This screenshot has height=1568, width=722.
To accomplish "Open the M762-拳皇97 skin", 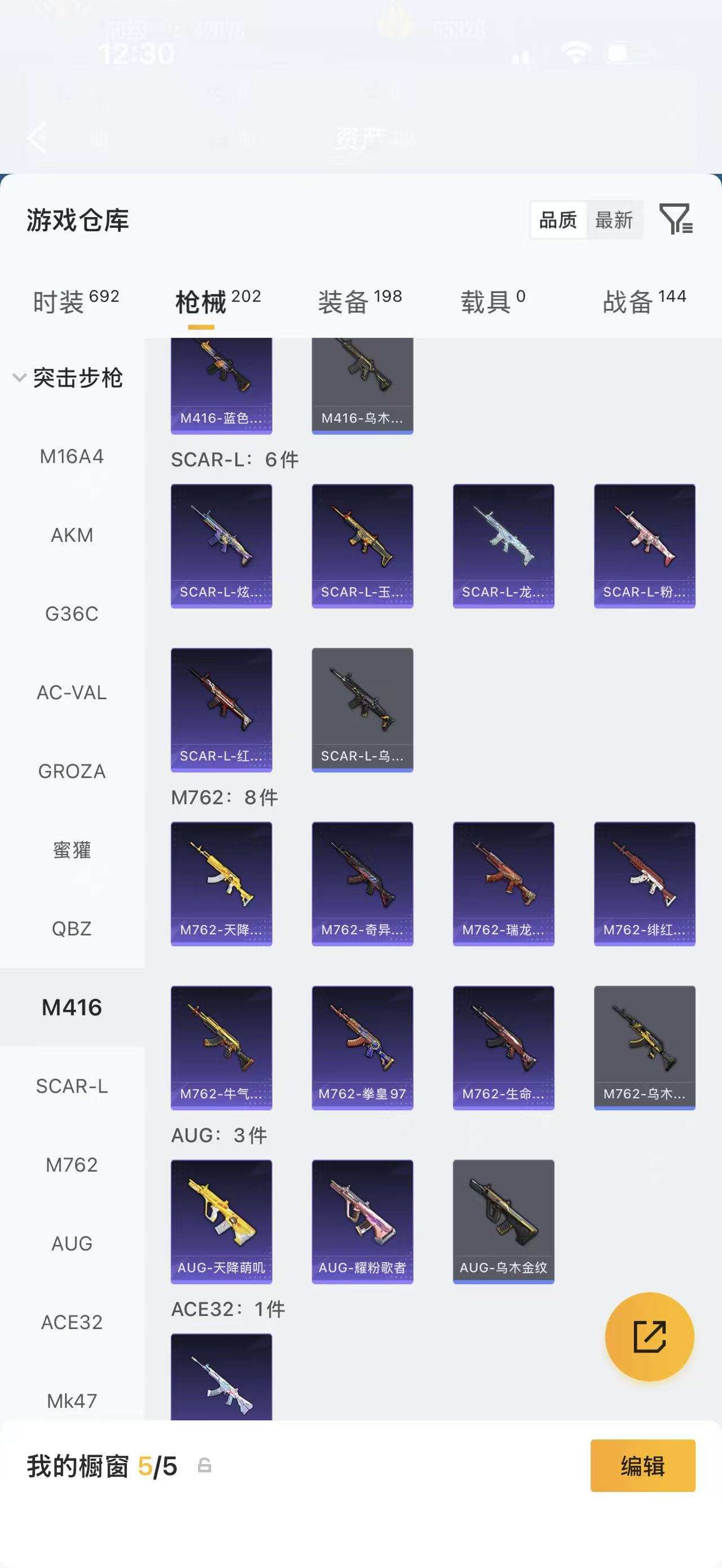I will click(362, 1047).
